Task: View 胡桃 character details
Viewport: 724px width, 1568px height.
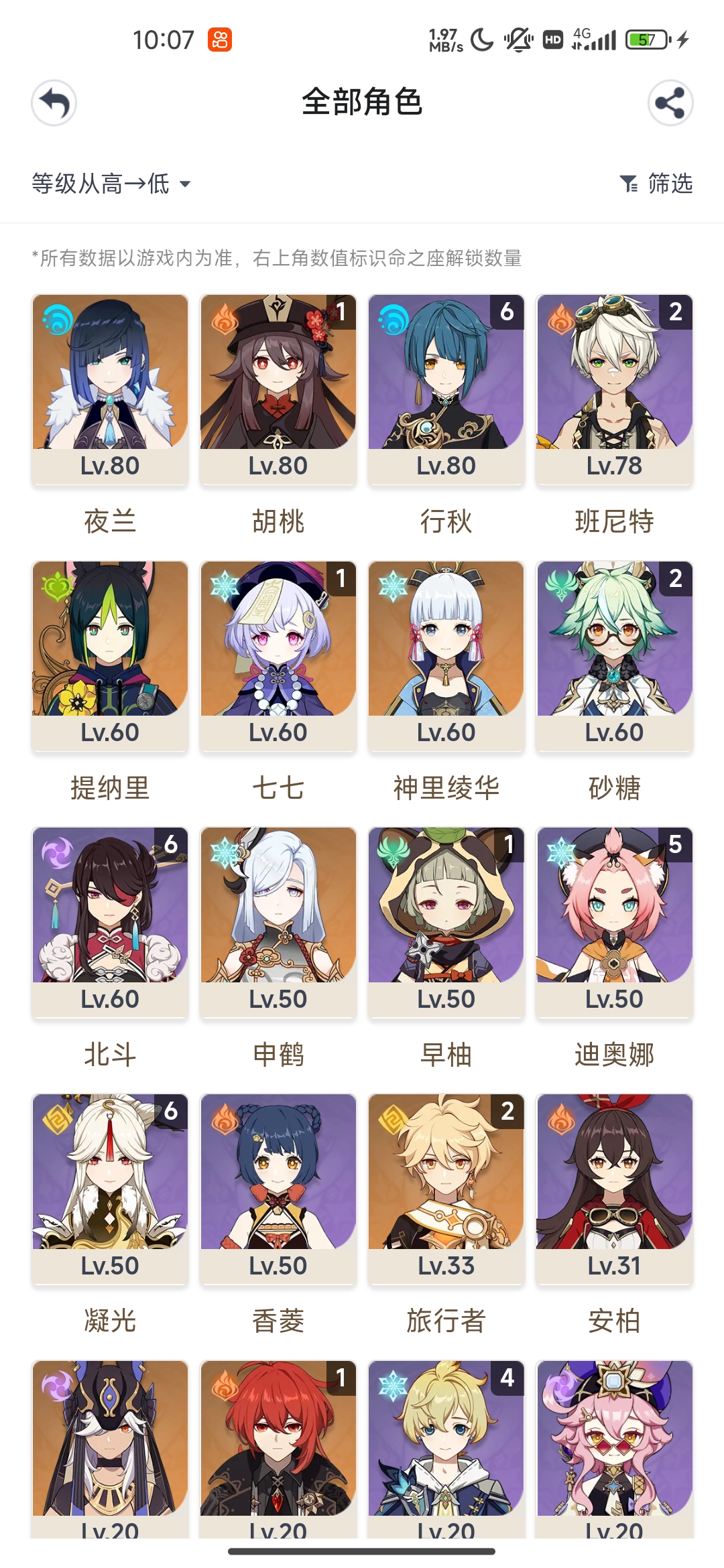Action: 278,389
